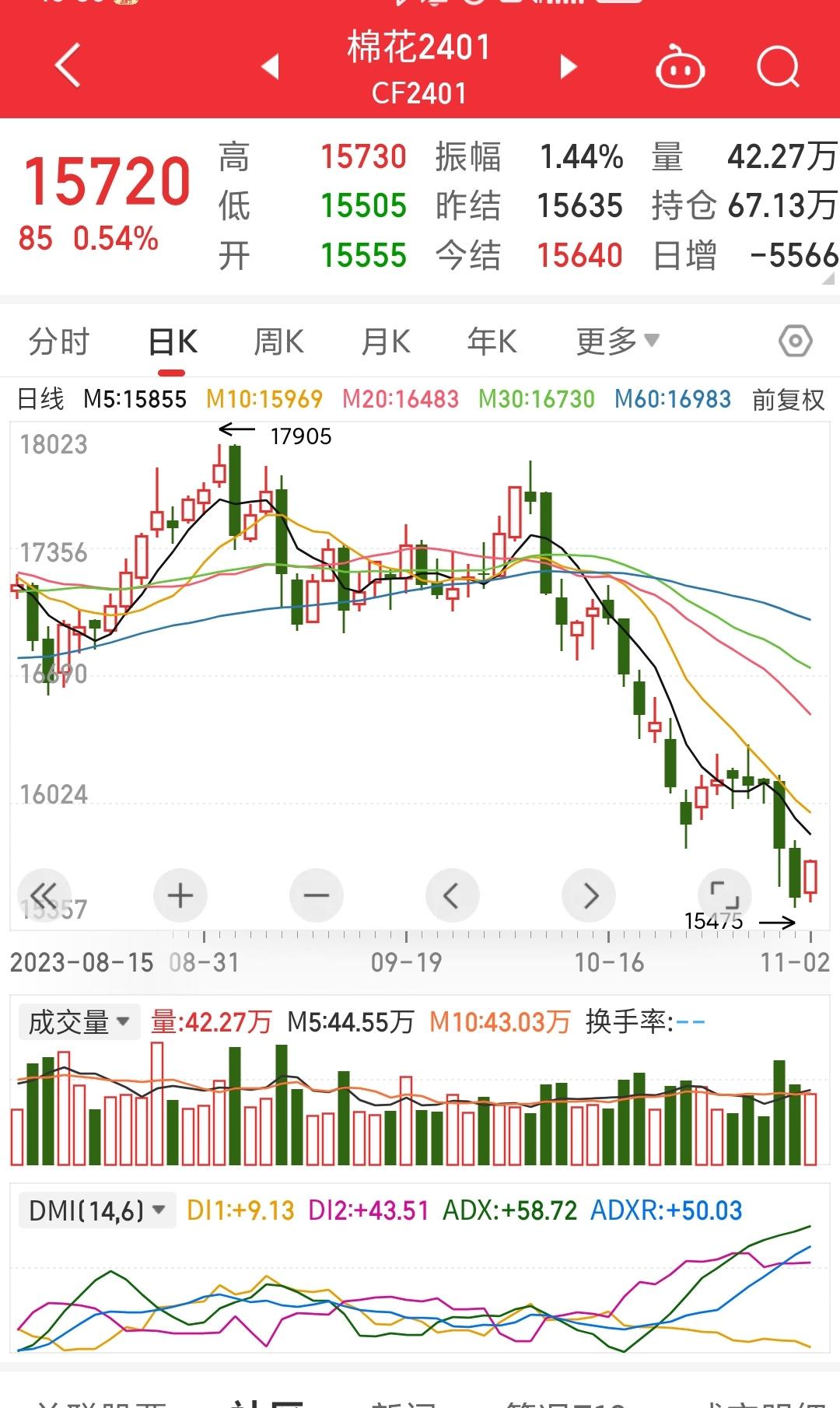
Task: Pan chart right with single right arrow
Action: 589,895
